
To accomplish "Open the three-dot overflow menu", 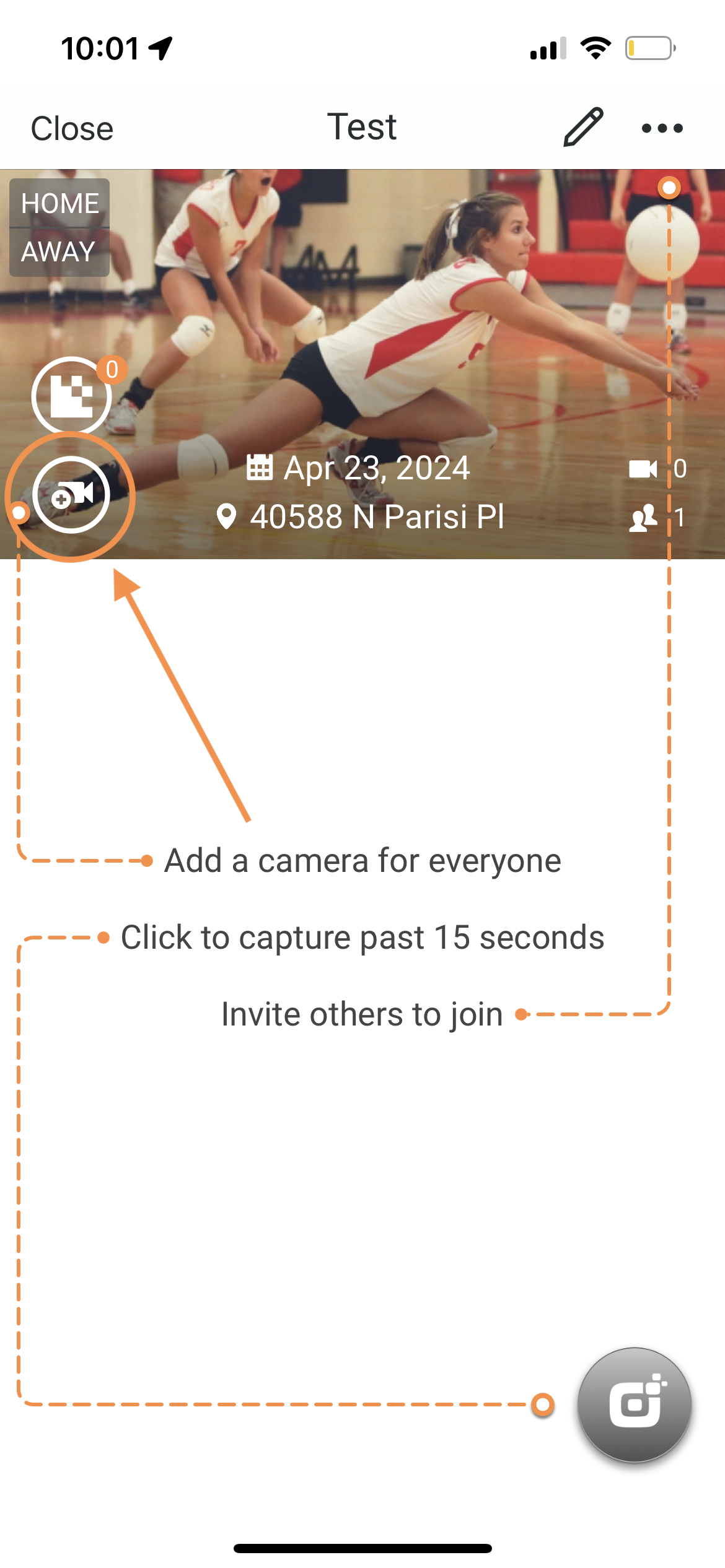I will pos(662,128).
